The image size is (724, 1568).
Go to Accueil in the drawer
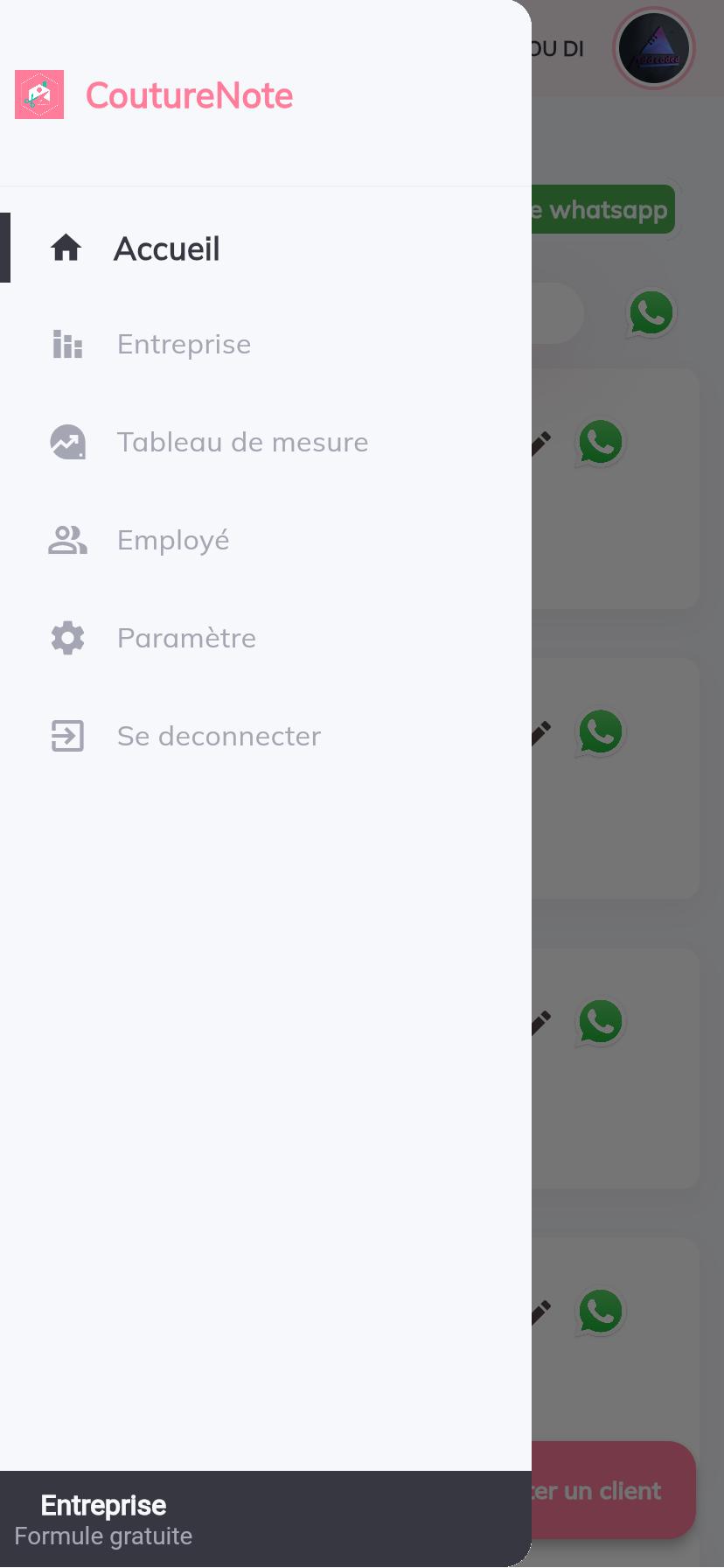click(266, 248)
